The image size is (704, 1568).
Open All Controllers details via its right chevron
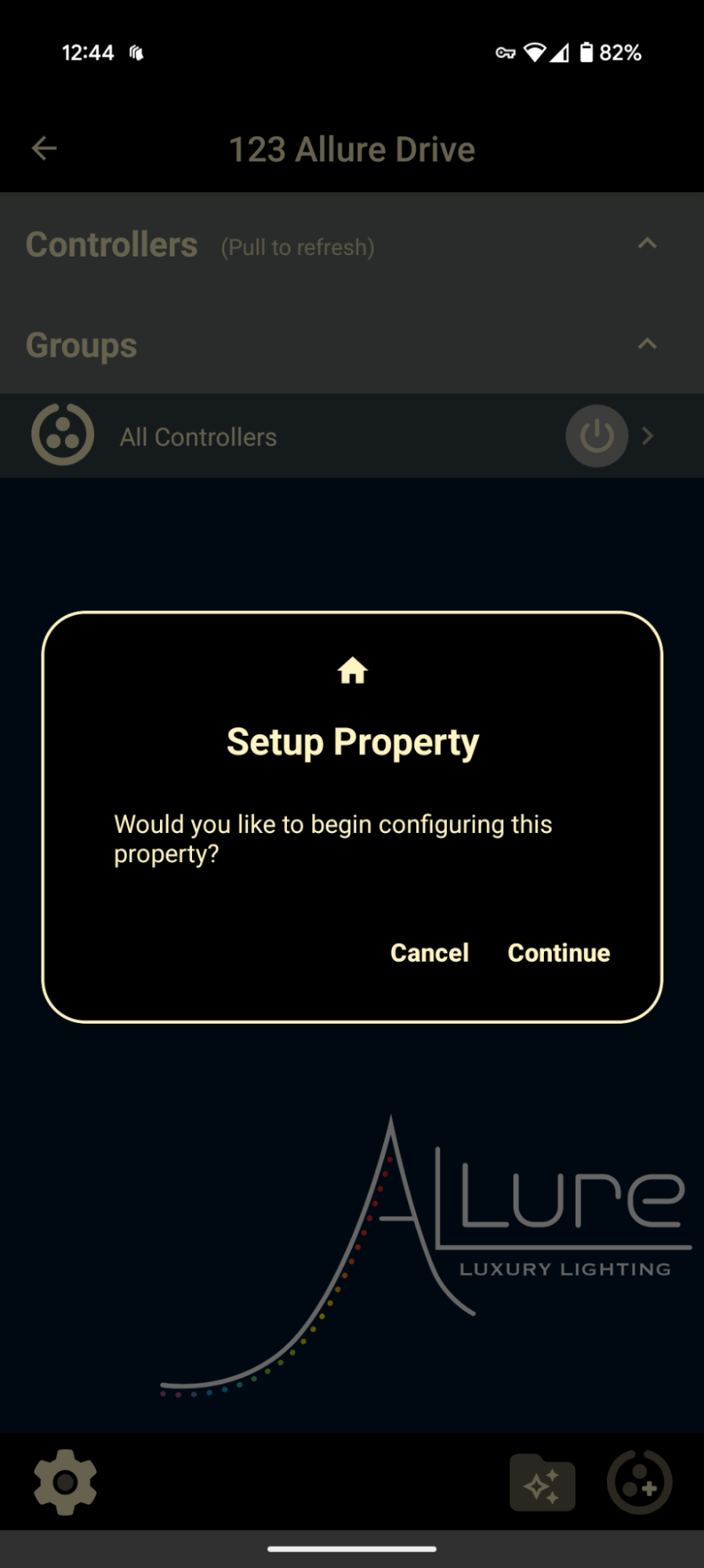(648, 435)
